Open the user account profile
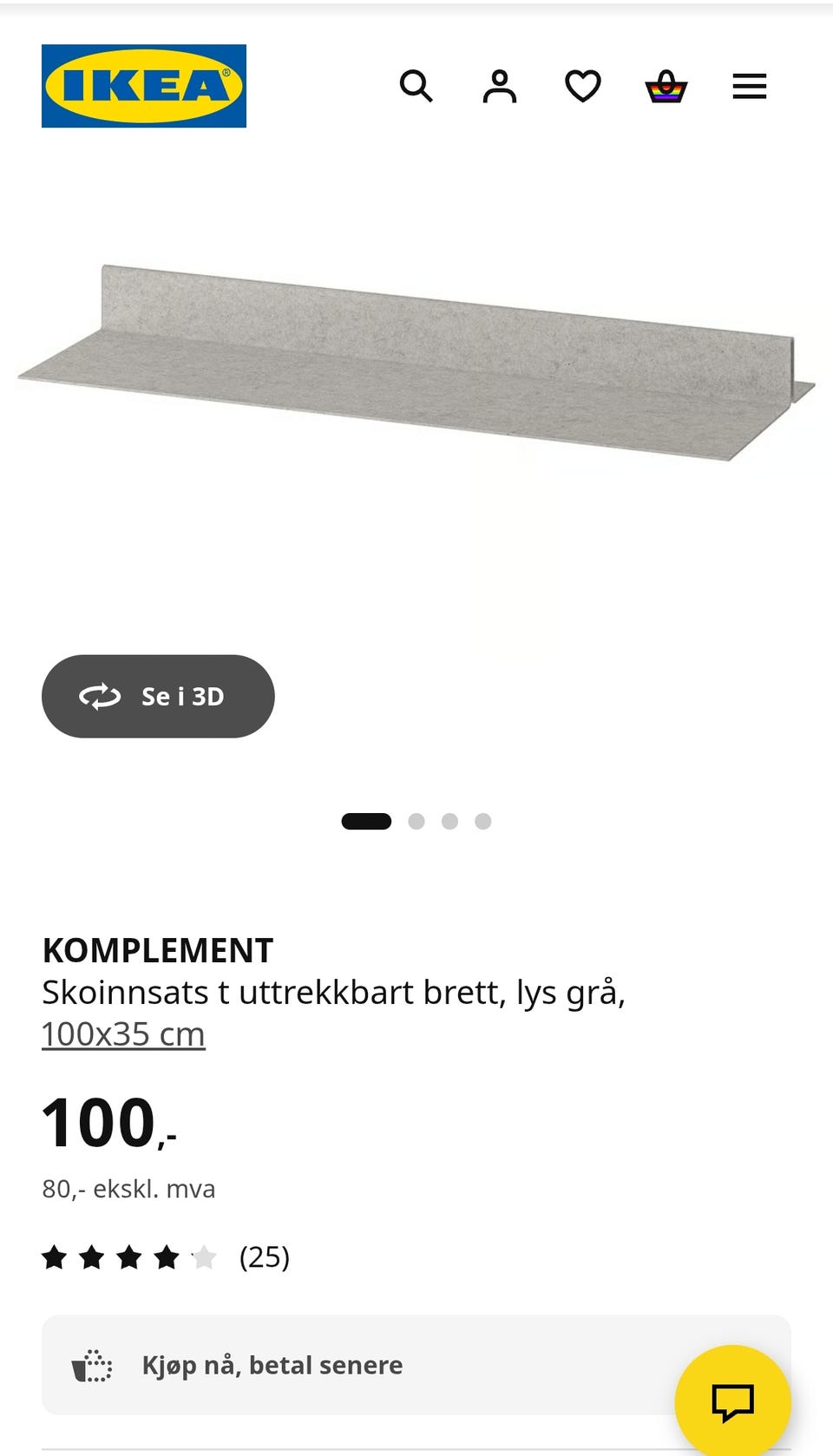Viewport: 833px width, 1456px height. point(499,86)
